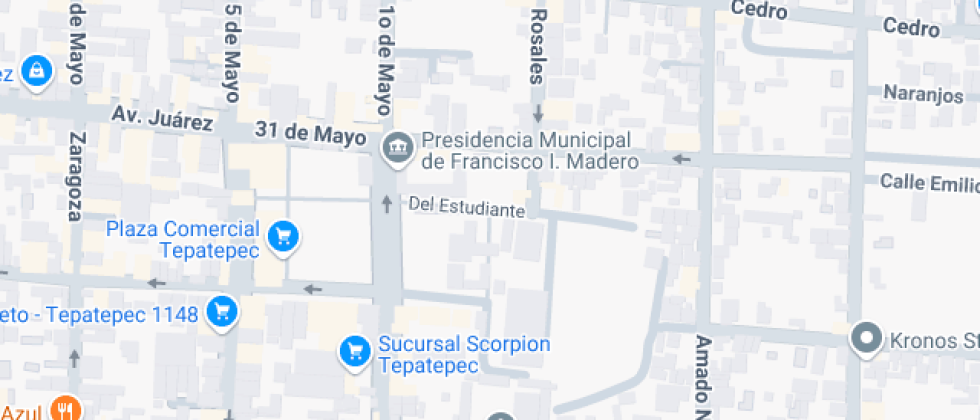Select the Kronos place marker

[x=866, y=338]
